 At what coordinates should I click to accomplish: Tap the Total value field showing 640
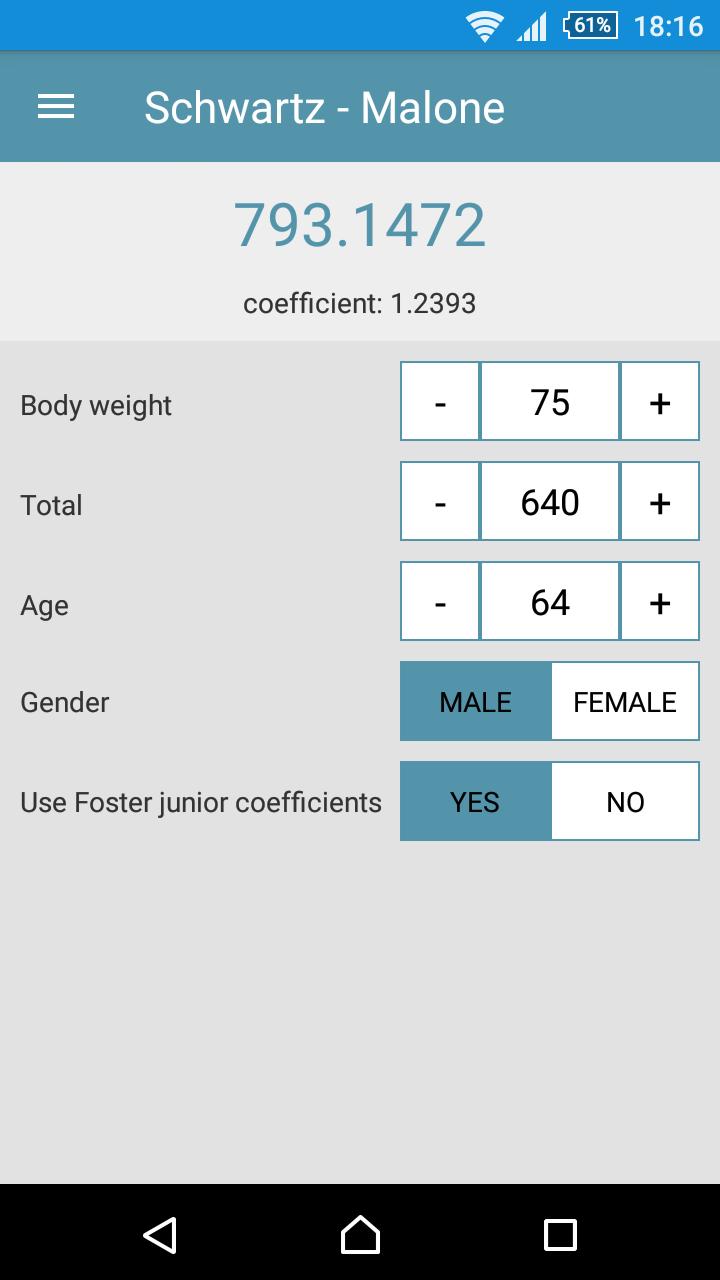point(549,501)
